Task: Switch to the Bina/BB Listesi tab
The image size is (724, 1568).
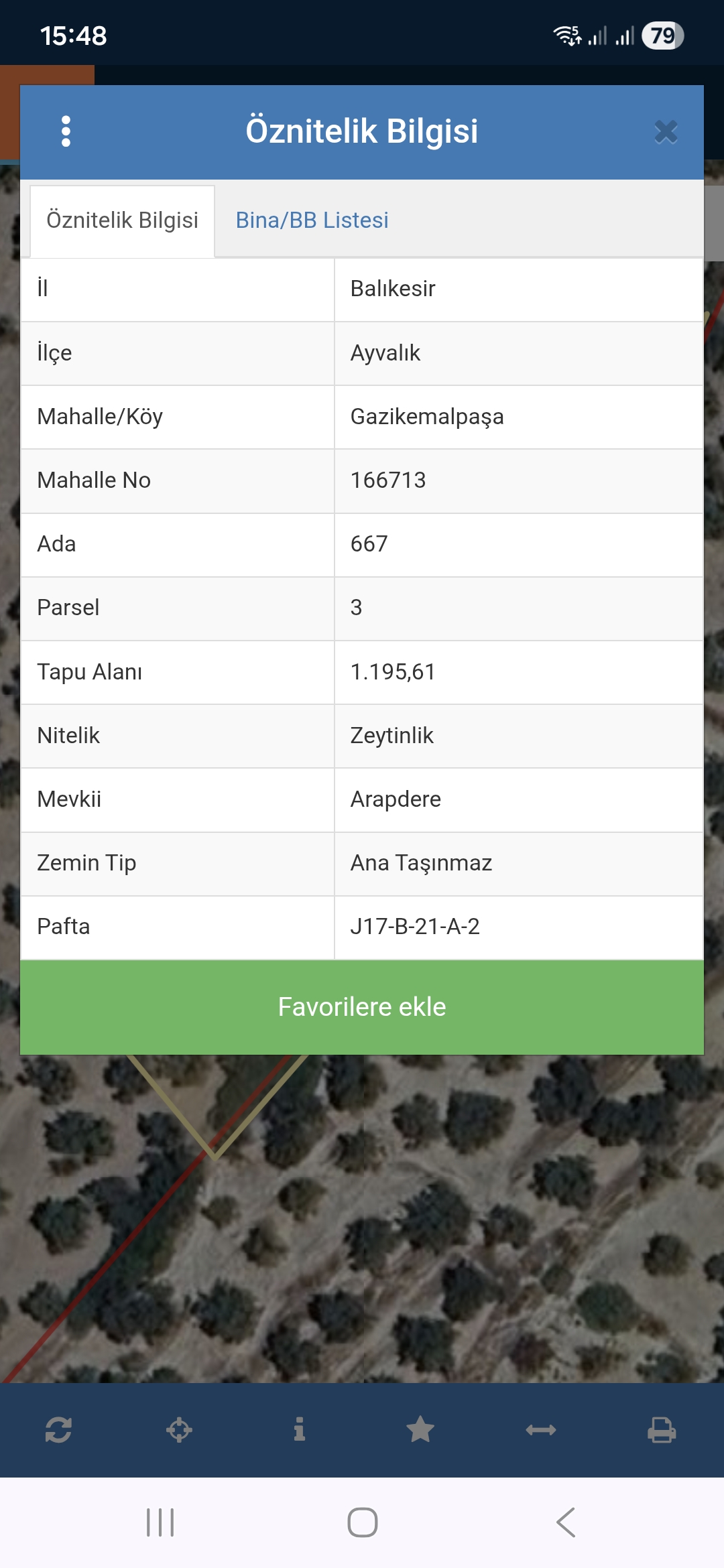Action: pos(312,220)
